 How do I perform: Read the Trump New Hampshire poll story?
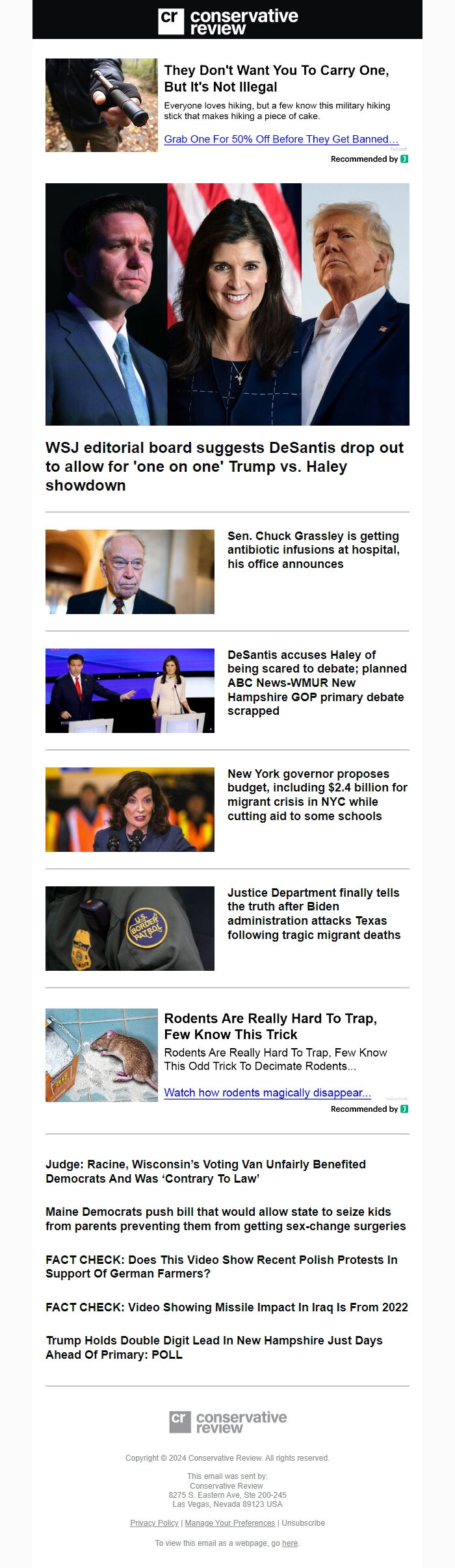coord(214,1347)
